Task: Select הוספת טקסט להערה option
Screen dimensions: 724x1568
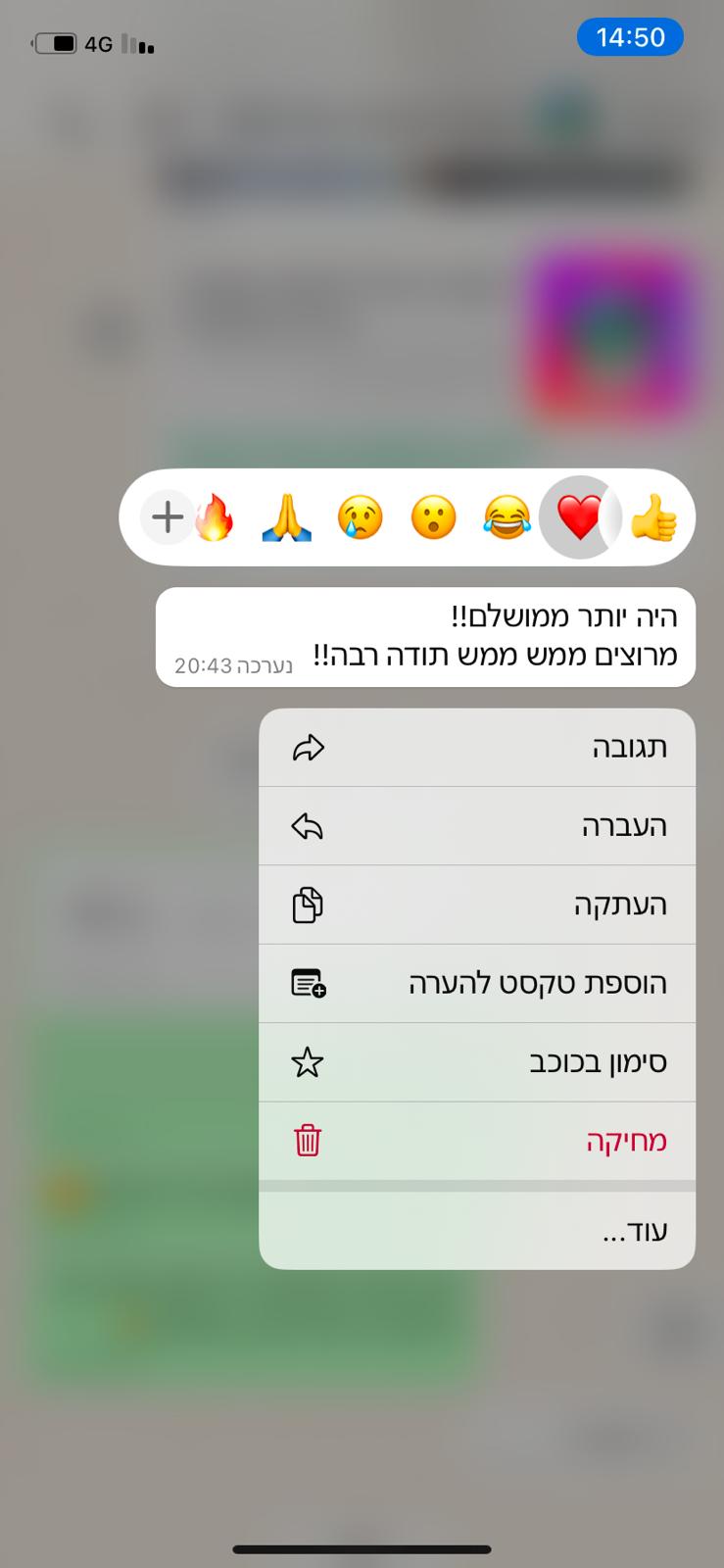Action: click(477, 983)
